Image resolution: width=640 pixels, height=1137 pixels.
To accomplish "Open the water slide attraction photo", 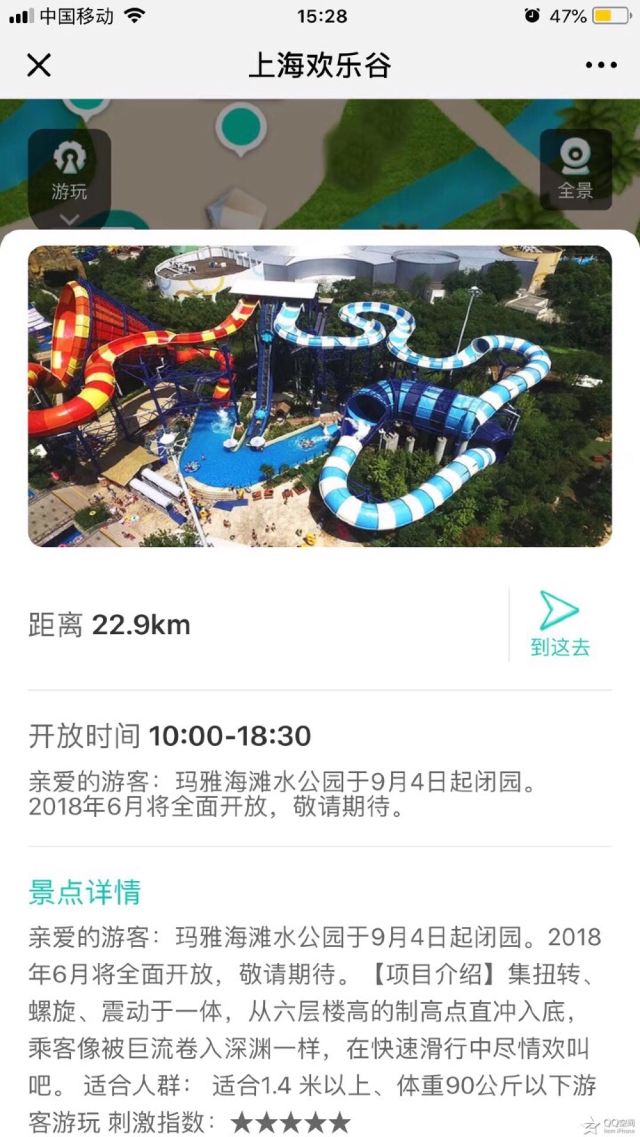I will [320, 396].
